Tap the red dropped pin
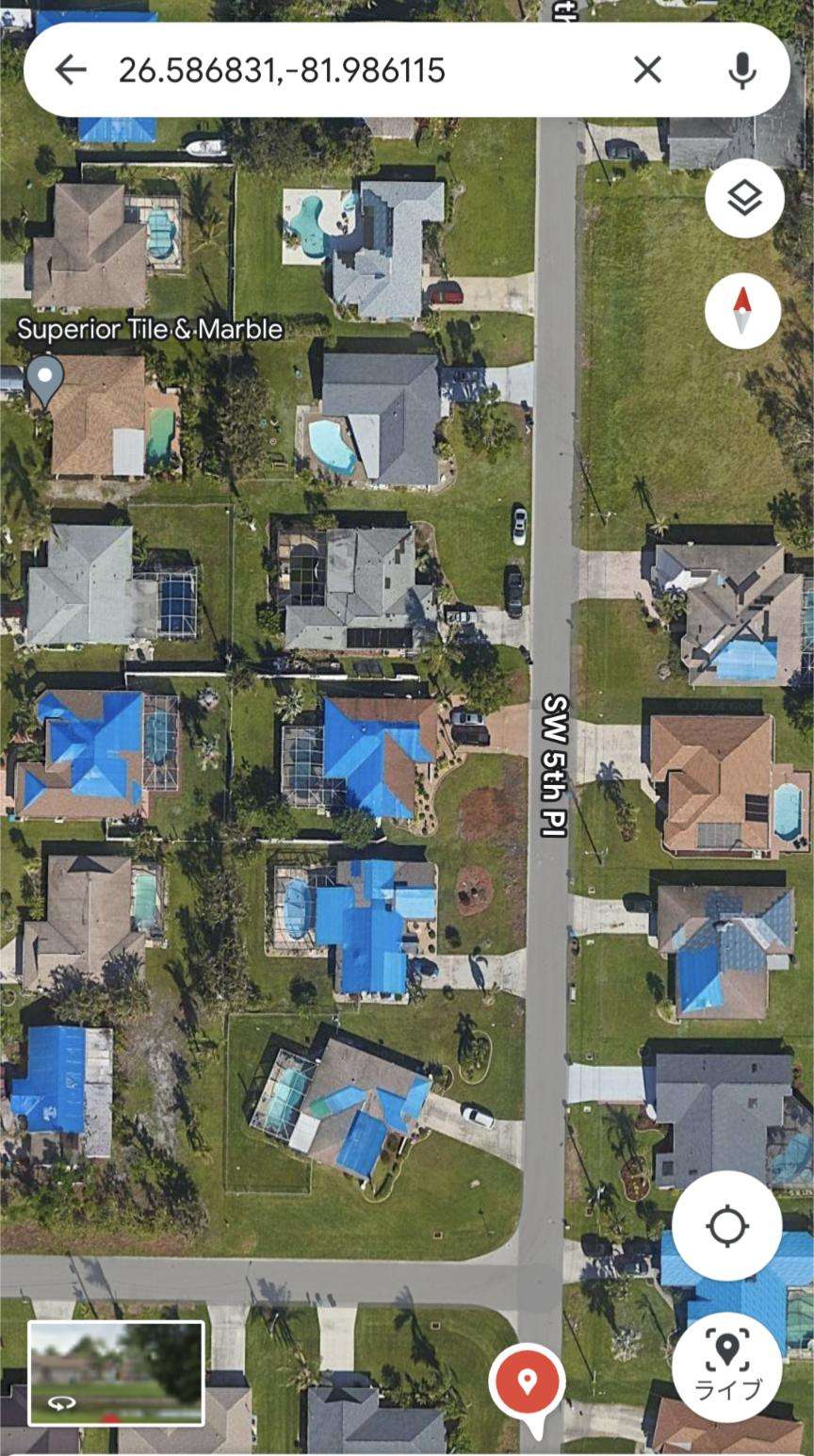The width and height of the screenshot is (814, 1456). click(x=528, y=1383)
